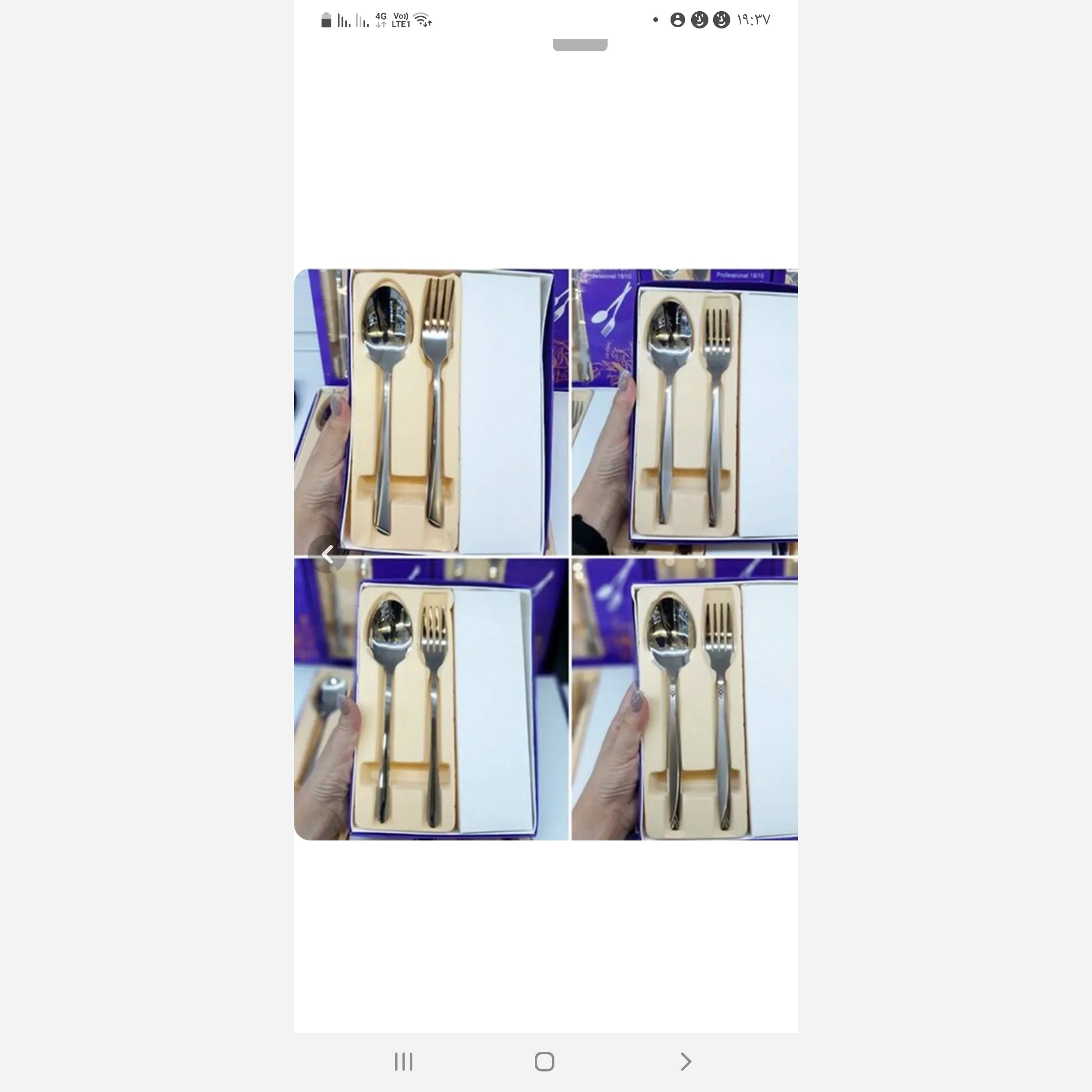Tap the gray handle to close the viewer

coord(579,45)
